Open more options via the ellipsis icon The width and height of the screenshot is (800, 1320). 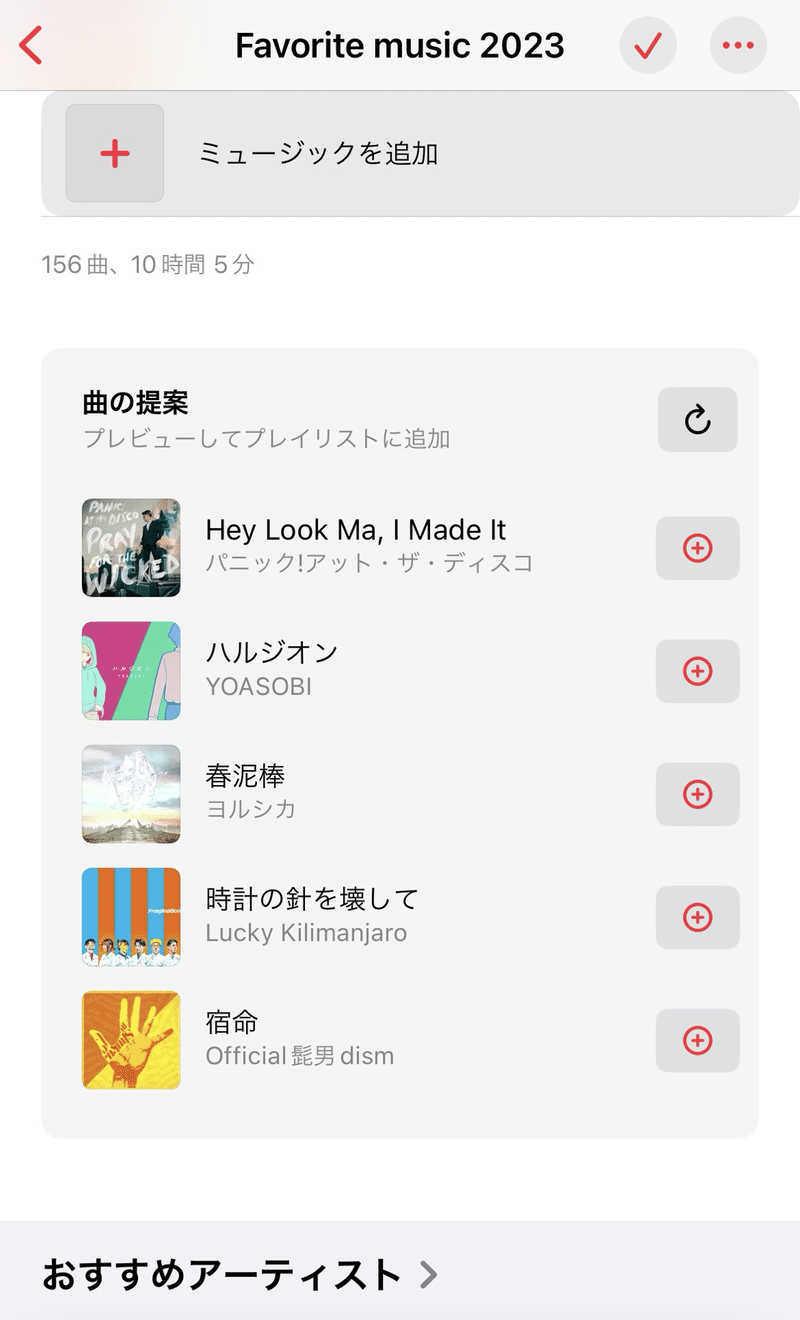click(x=737, y=45)
